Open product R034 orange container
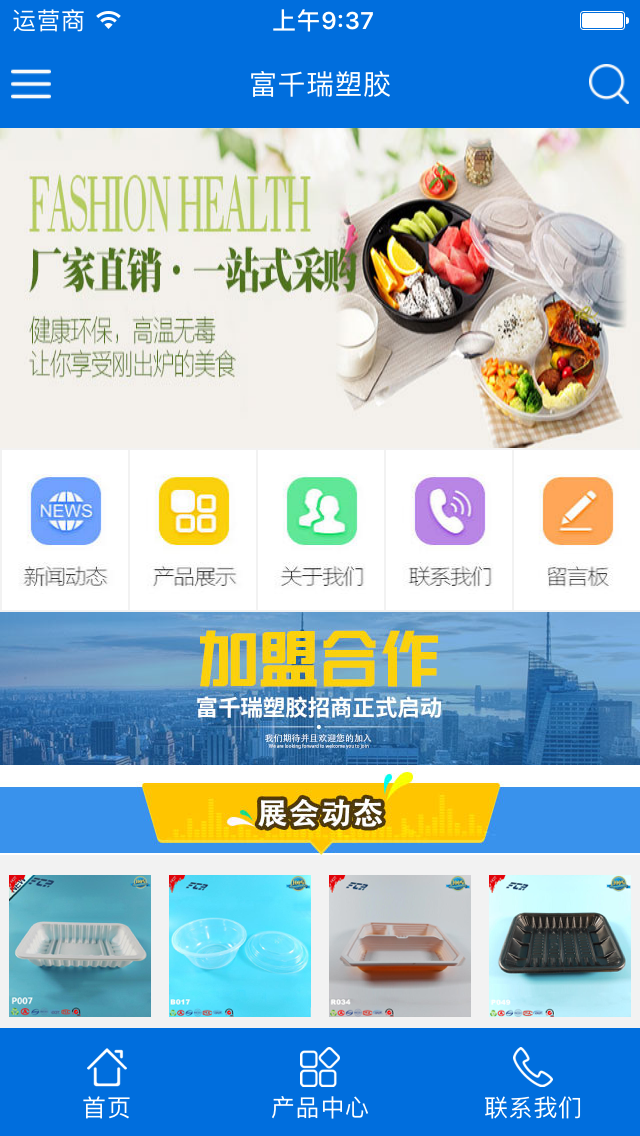The height and width of the screenshot is (1136, 640). (400, 945)
